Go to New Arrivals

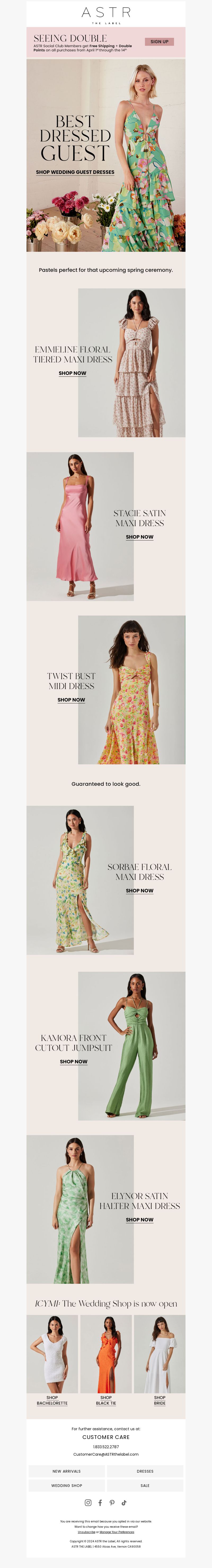pos(67,1471)
